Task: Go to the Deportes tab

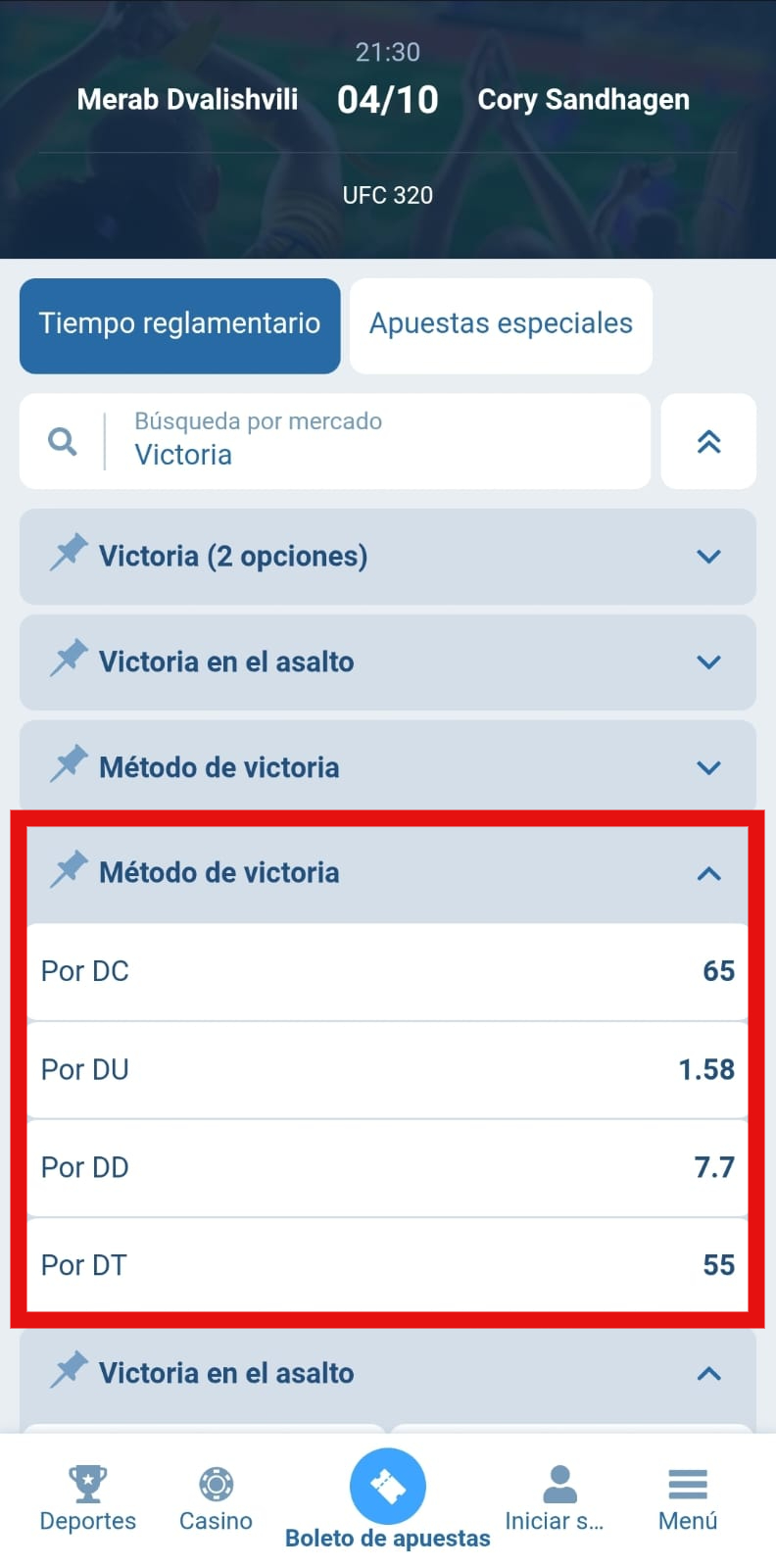Action: pos(87,1499)
